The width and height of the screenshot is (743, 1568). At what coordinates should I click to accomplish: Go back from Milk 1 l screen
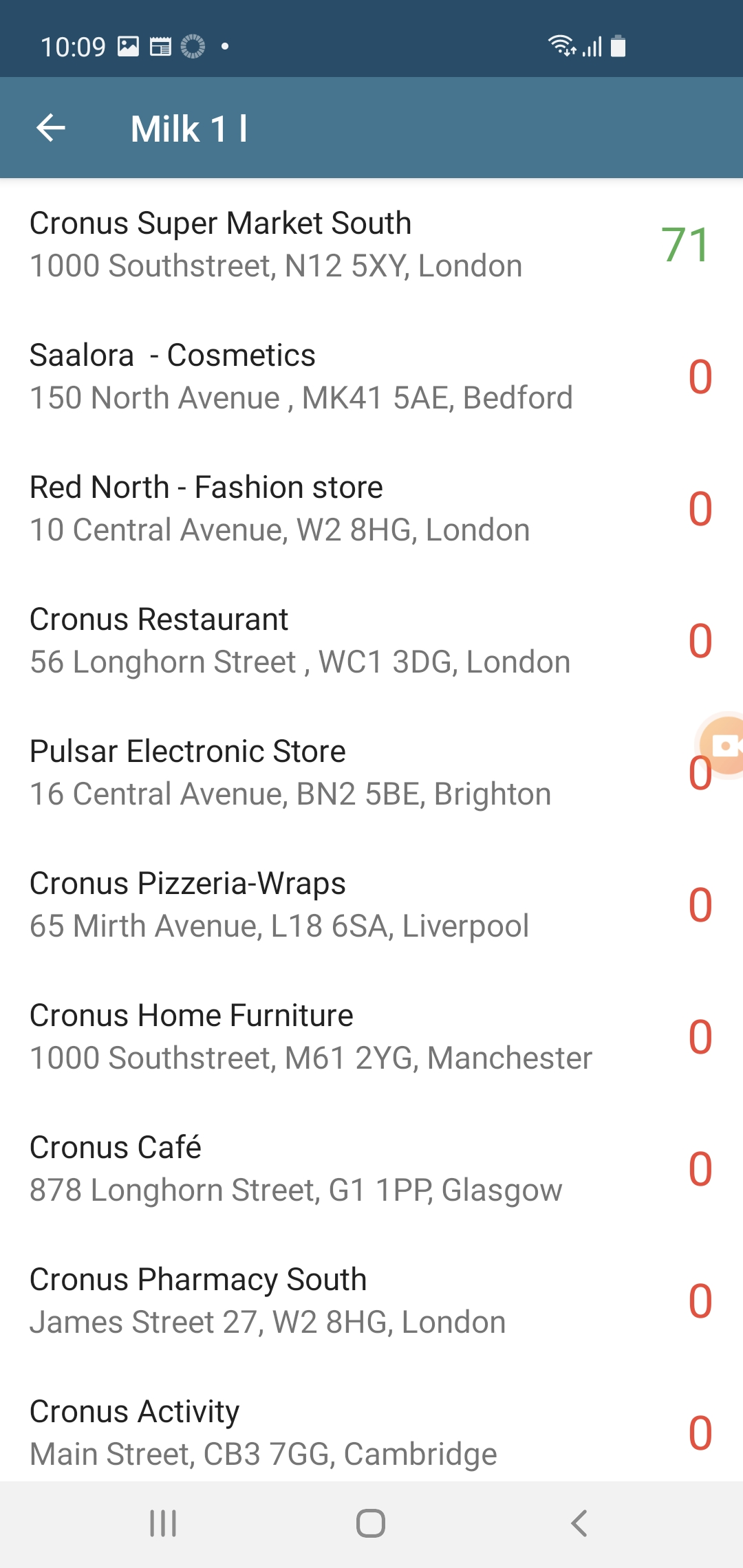coord(51,128)
